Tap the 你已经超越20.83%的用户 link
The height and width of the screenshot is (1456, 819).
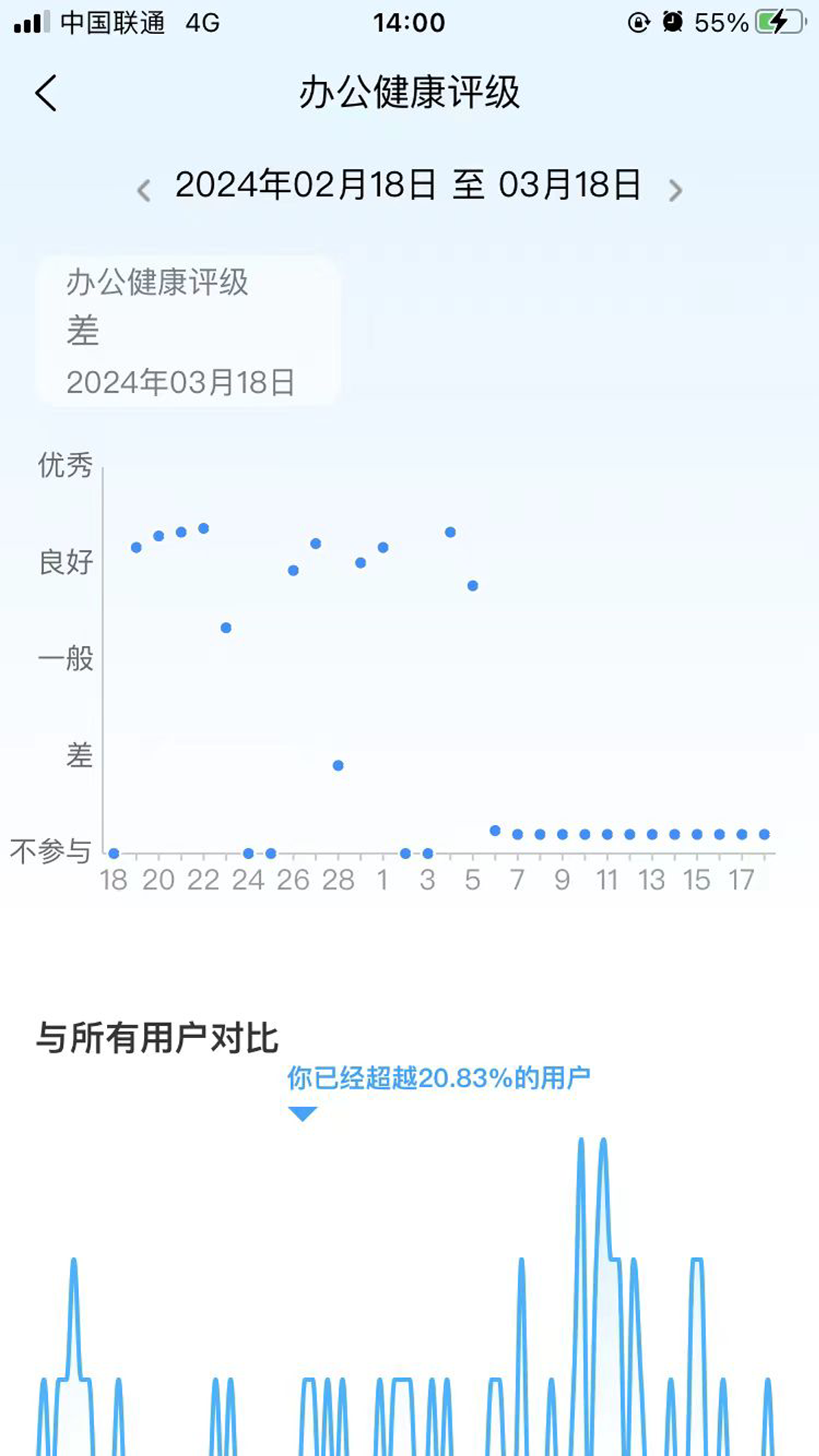coord(440,1077)
